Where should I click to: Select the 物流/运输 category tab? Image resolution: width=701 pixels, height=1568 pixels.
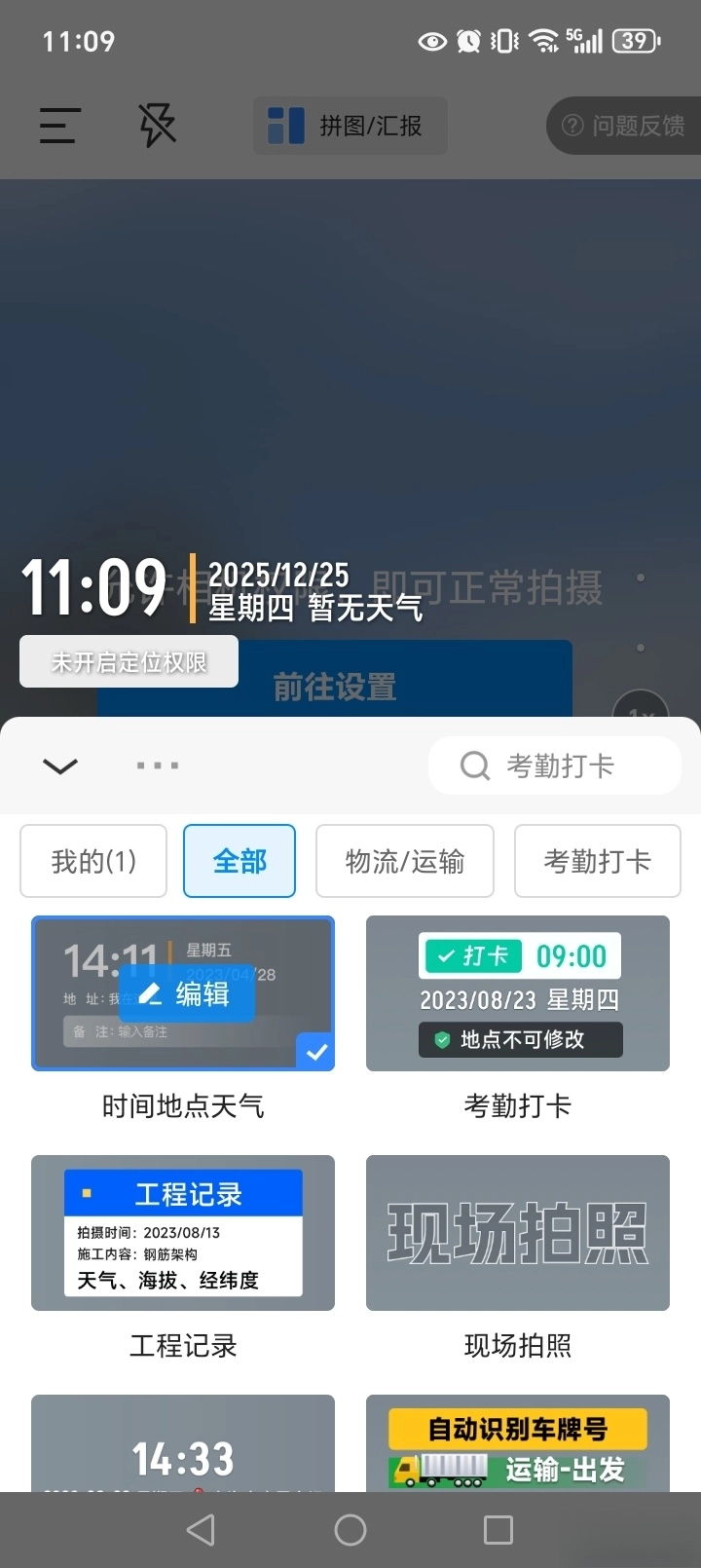[x=404, y=861]
